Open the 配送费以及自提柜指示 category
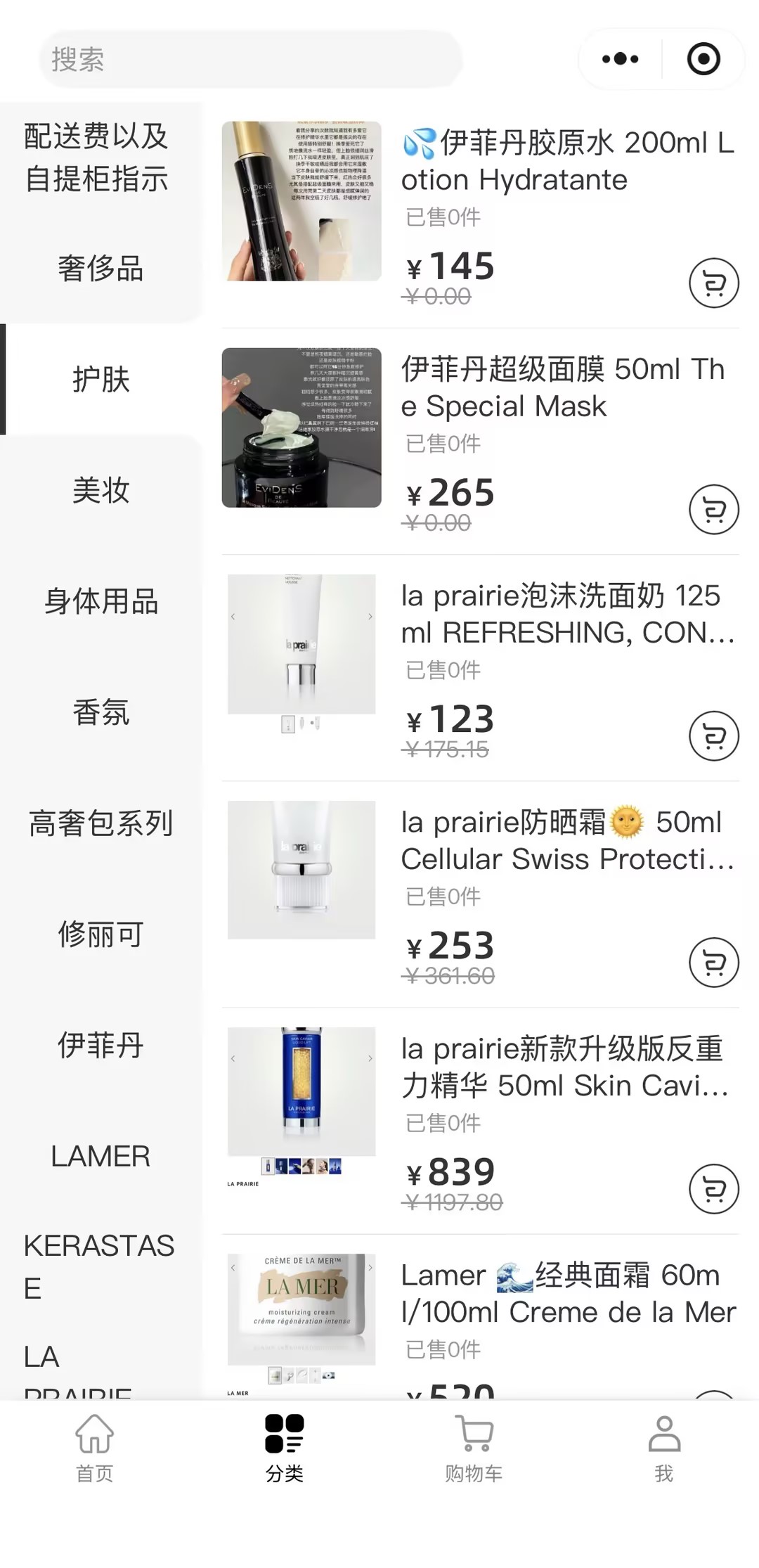Viewport: 759px width, 1568px height. 96,158
